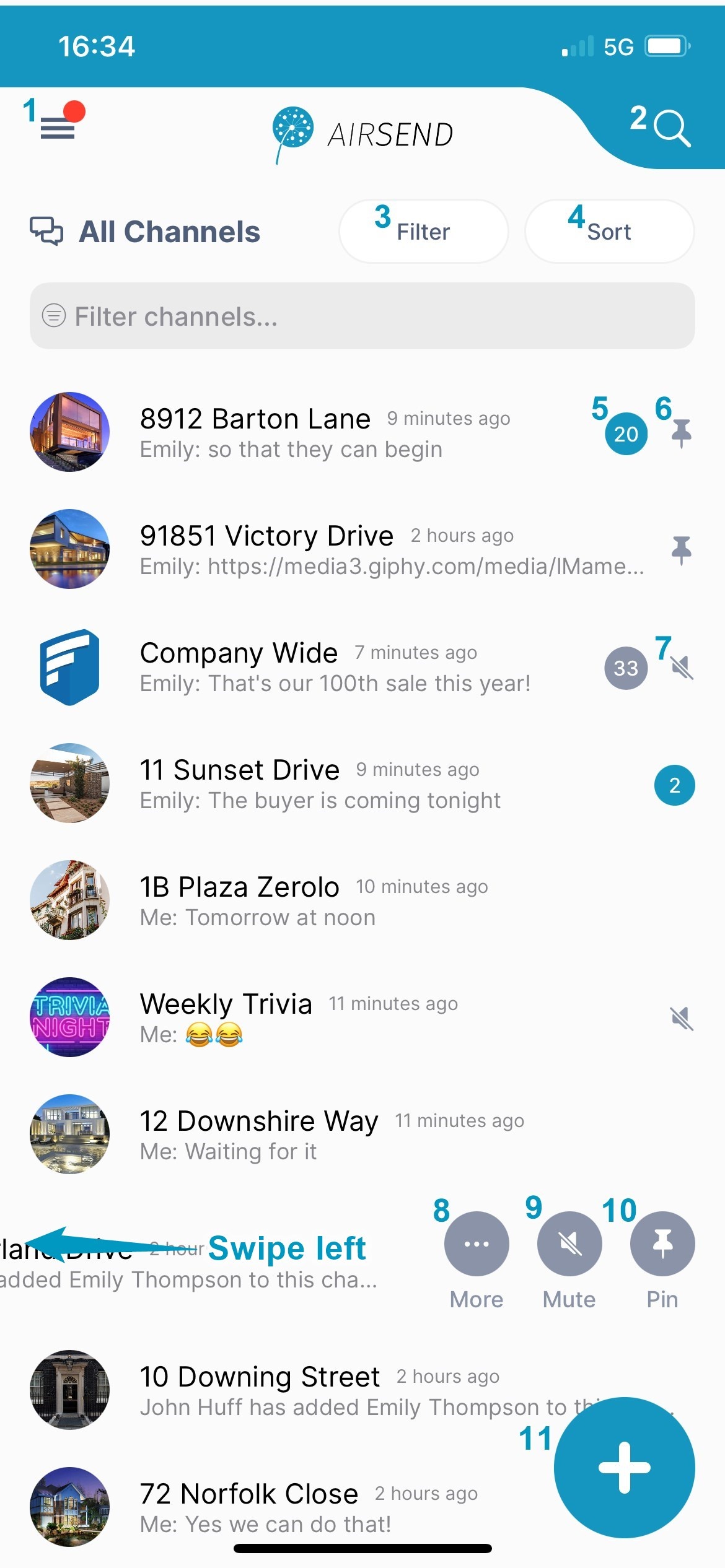Open the Sort options
Screen dimensions: 725x1568
coord(609,231)
